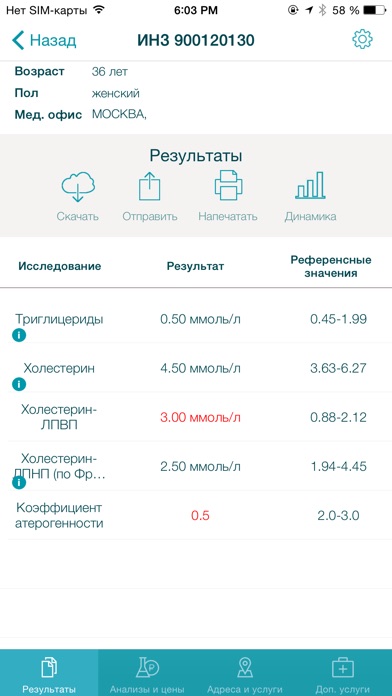Switch to the Доп. услуги tab
Image resolution: width=392 pixels, height=696 pixels.
coord(343,673)
